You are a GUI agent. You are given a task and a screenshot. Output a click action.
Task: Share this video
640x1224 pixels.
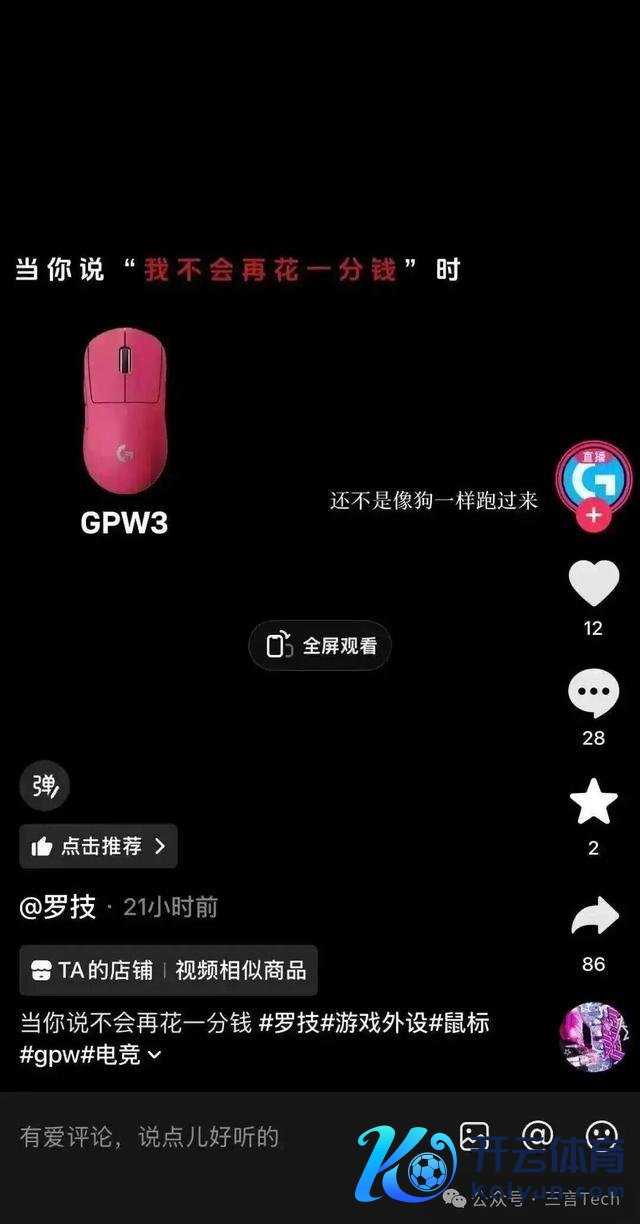pos(594,918)
